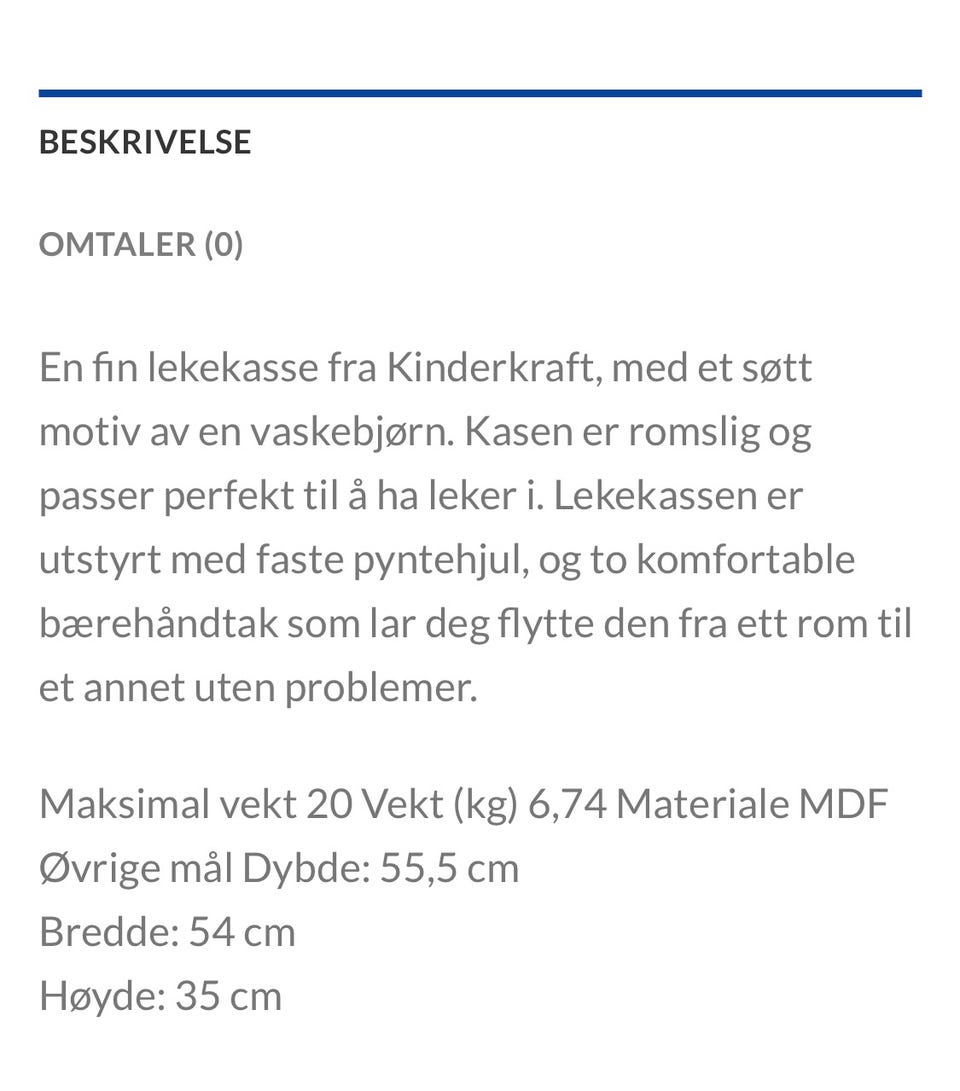Select the first description paragraph
The image size is (960, 1091).
point(470,525)
